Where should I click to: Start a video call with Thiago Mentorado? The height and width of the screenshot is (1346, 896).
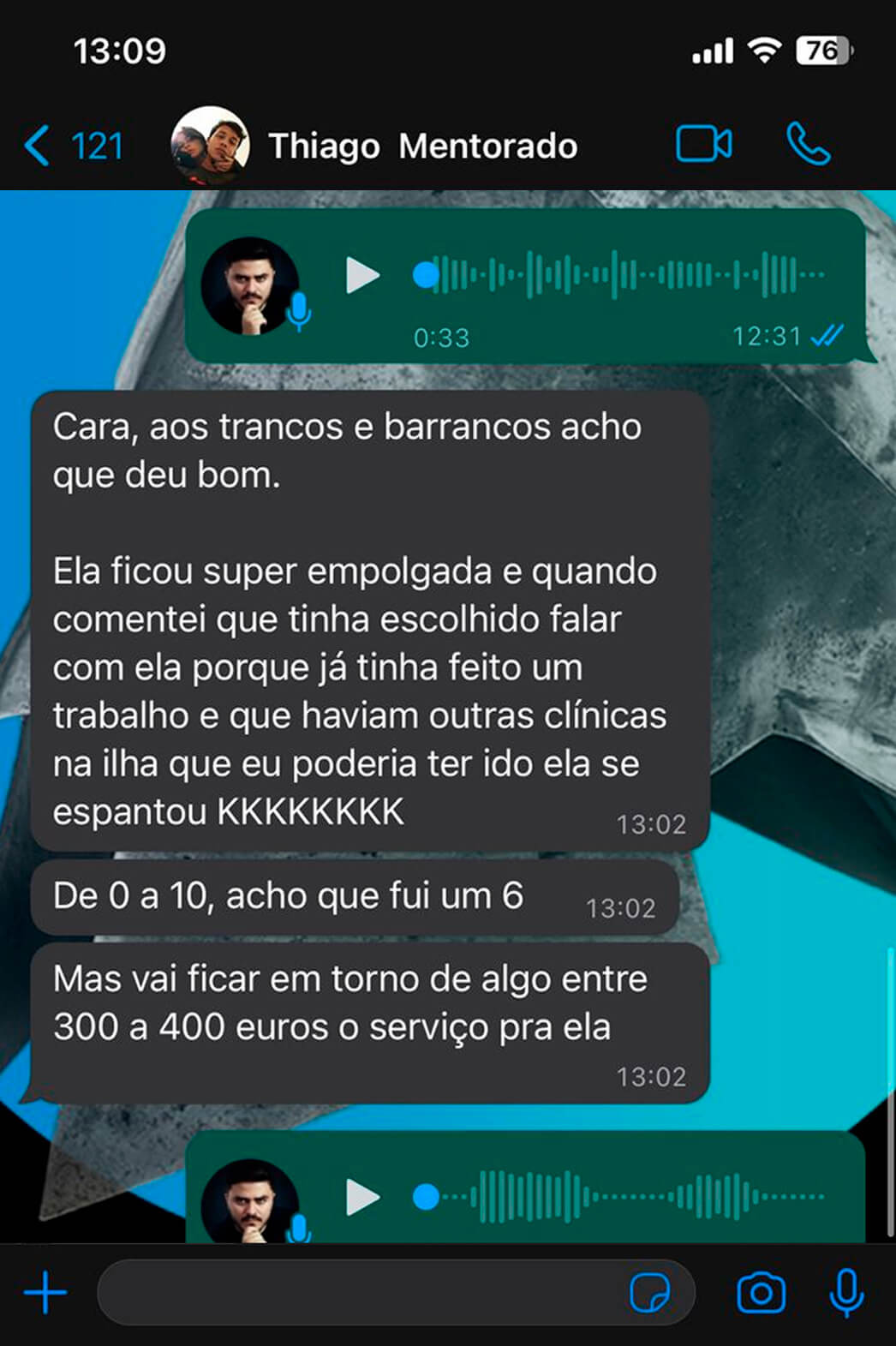pos(704,144)
